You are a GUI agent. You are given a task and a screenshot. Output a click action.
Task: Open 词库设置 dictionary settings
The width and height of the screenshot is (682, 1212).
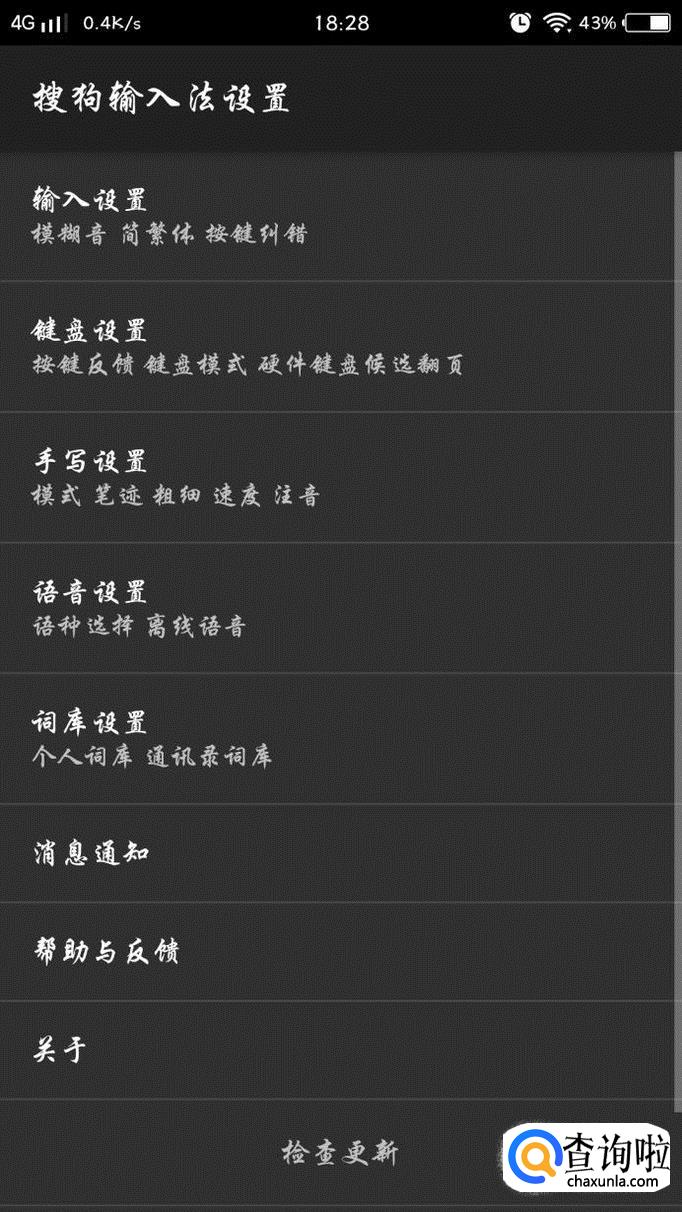pyautogui.click(x=340, y=738)
